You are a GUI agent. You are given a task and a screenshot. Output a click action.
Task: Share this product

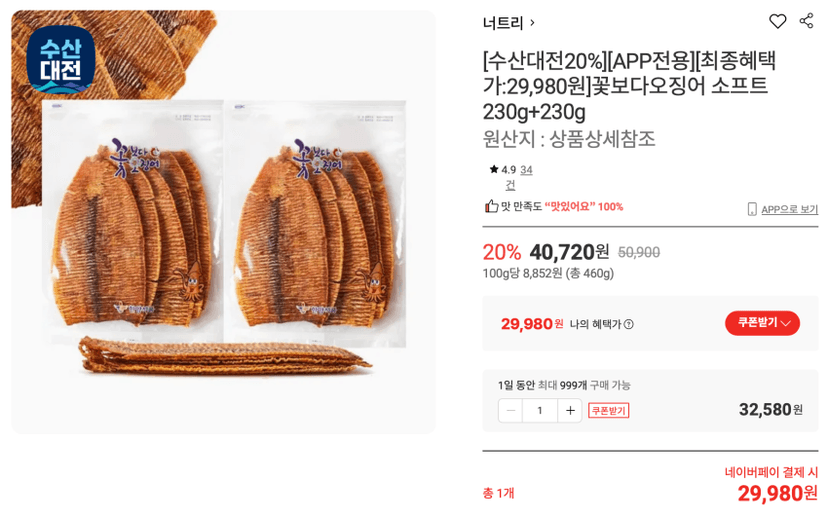point(806,21)
